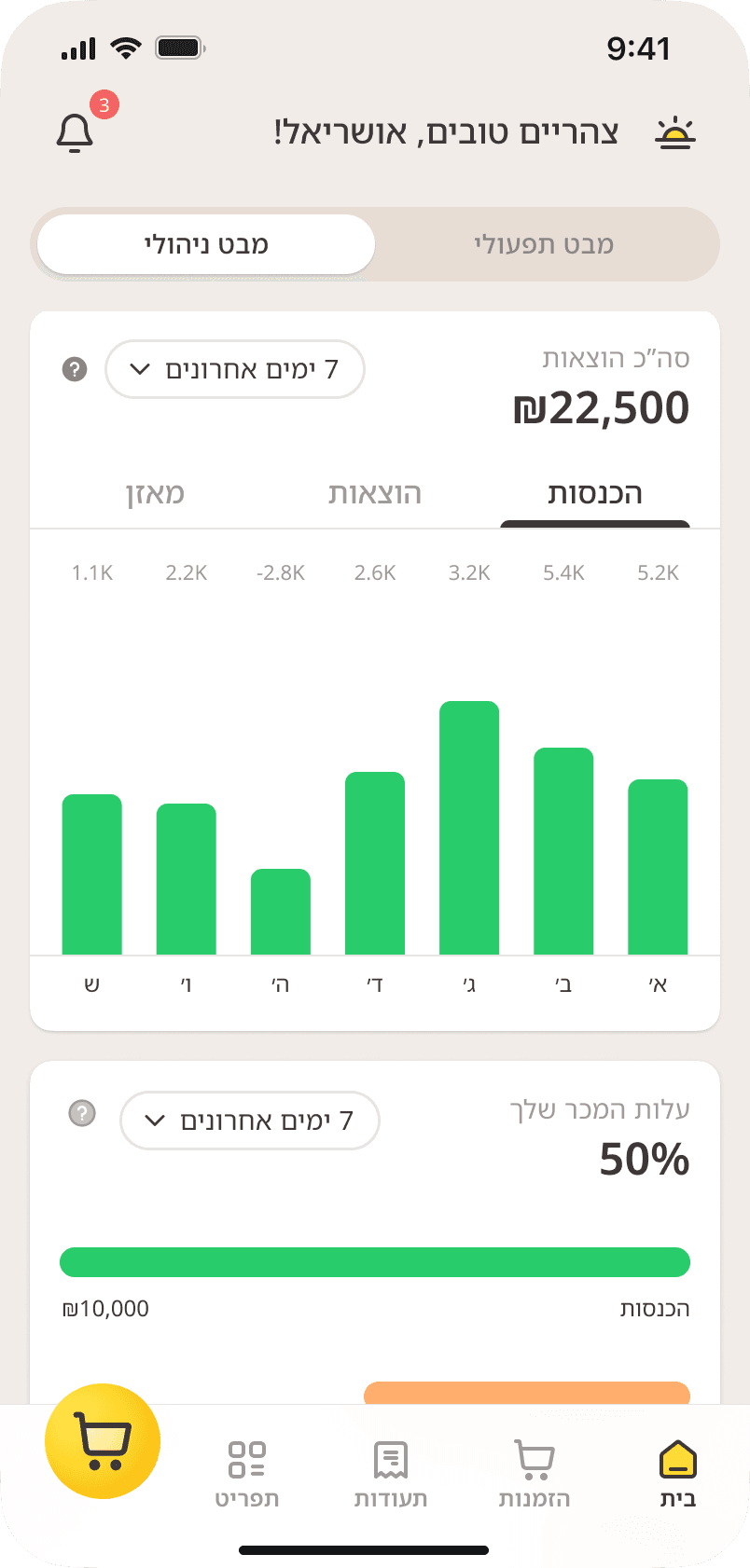Go to the בית tab
750x1568 pixels.
678,1472
